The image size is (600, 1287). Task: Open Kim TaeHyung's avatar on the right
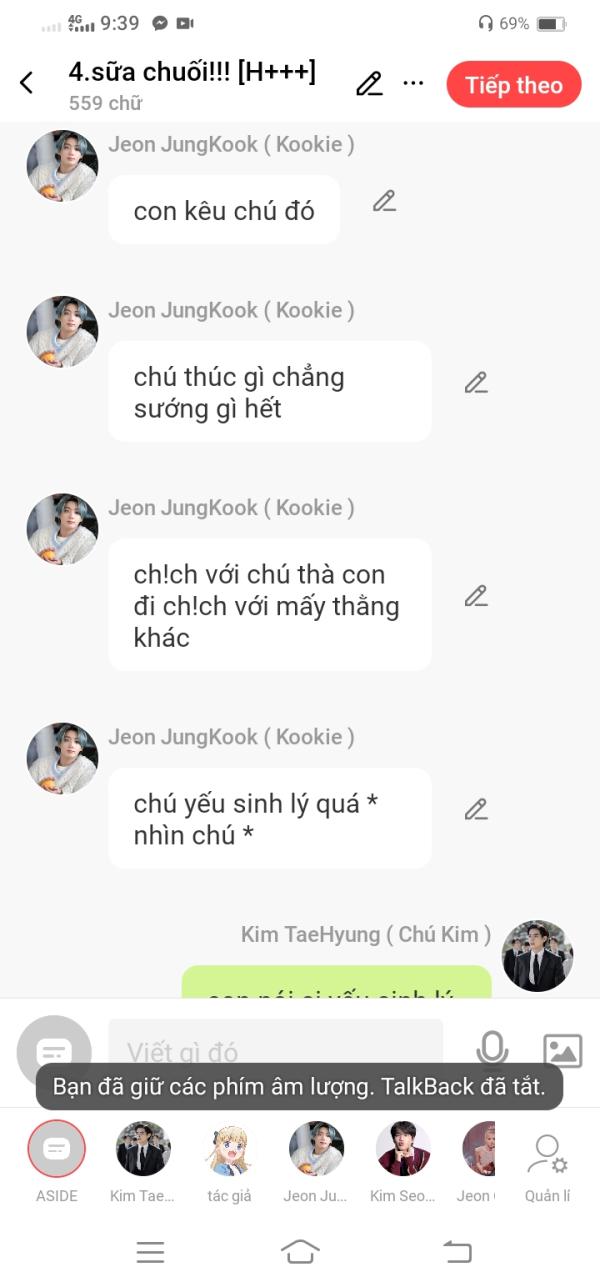pos(537,956)
